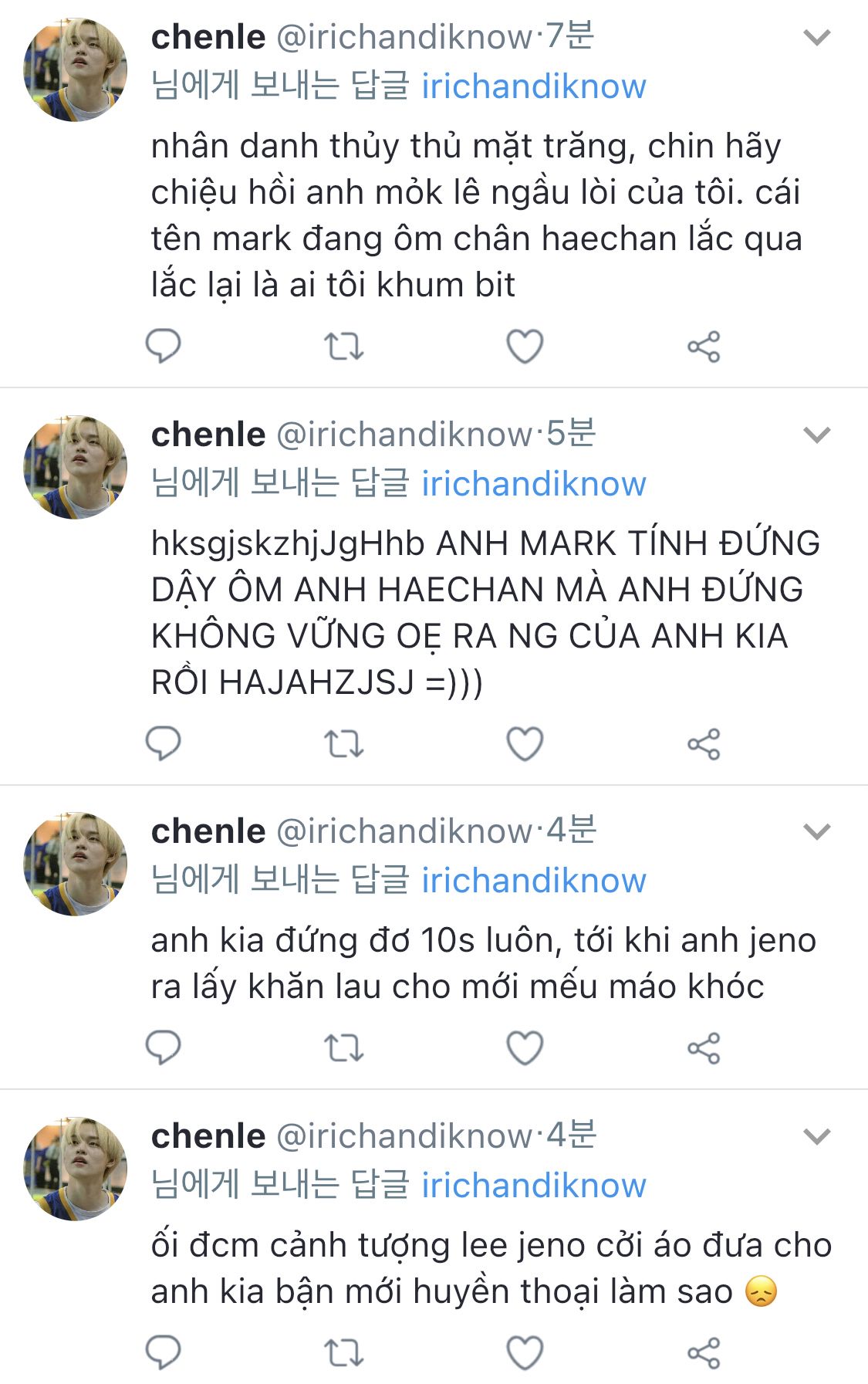Screen dimensions: 868x1384
Task: Retweet the ANH MARK TÍNH ĐỨNG tweet
Action: click(x=343, y=744)
